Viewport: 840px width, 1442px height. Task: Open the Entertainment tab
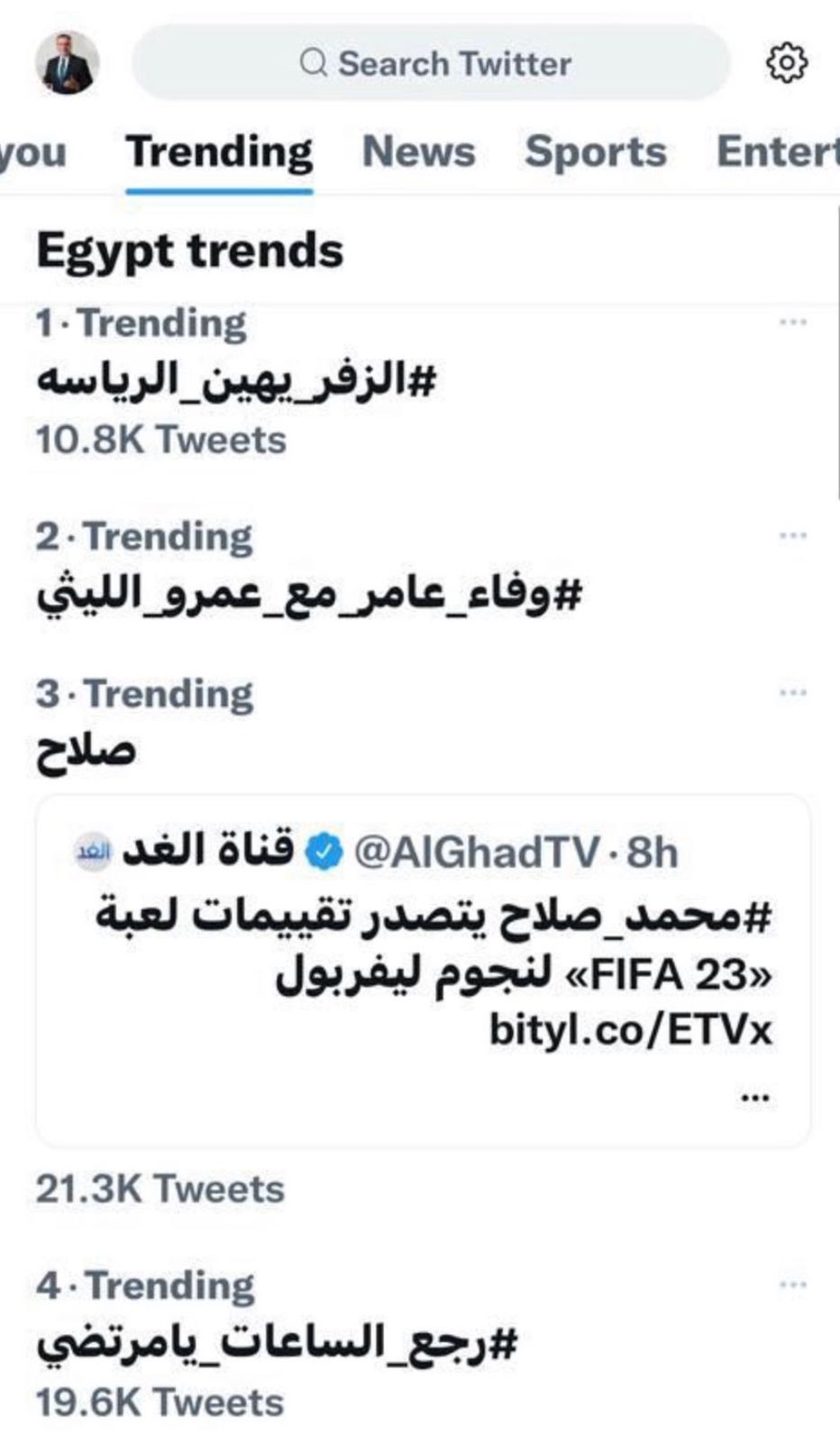(x=777, y=151)
